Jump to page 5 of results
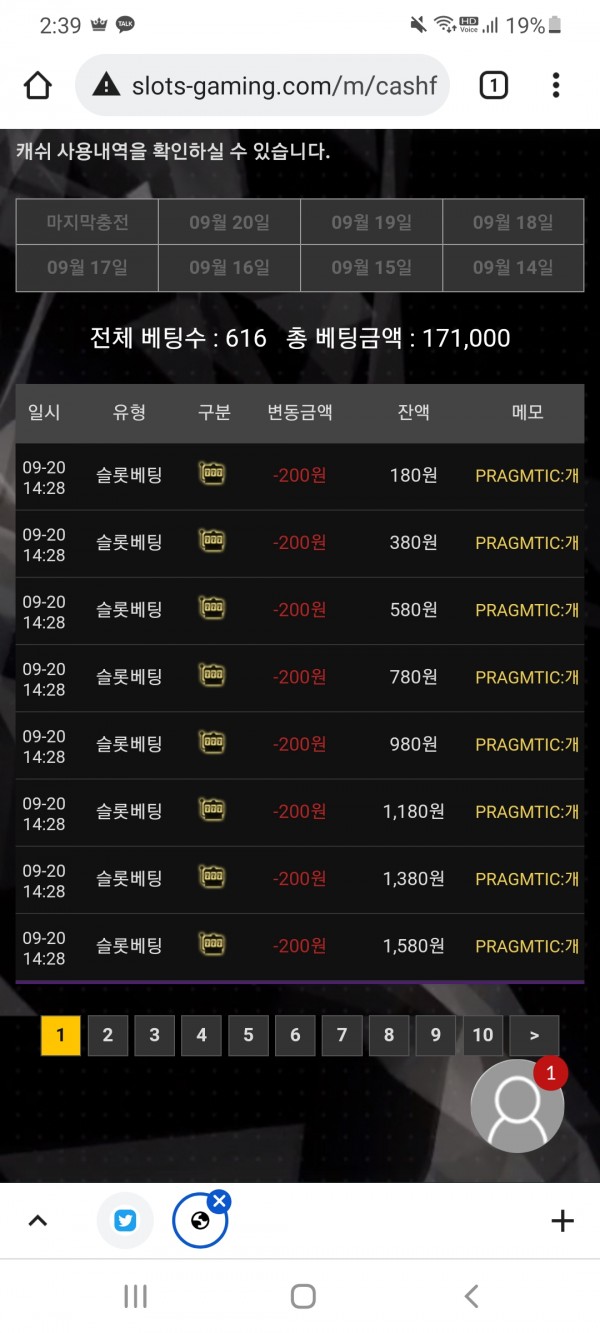The image size is (600, 1333). [248, 1035]
